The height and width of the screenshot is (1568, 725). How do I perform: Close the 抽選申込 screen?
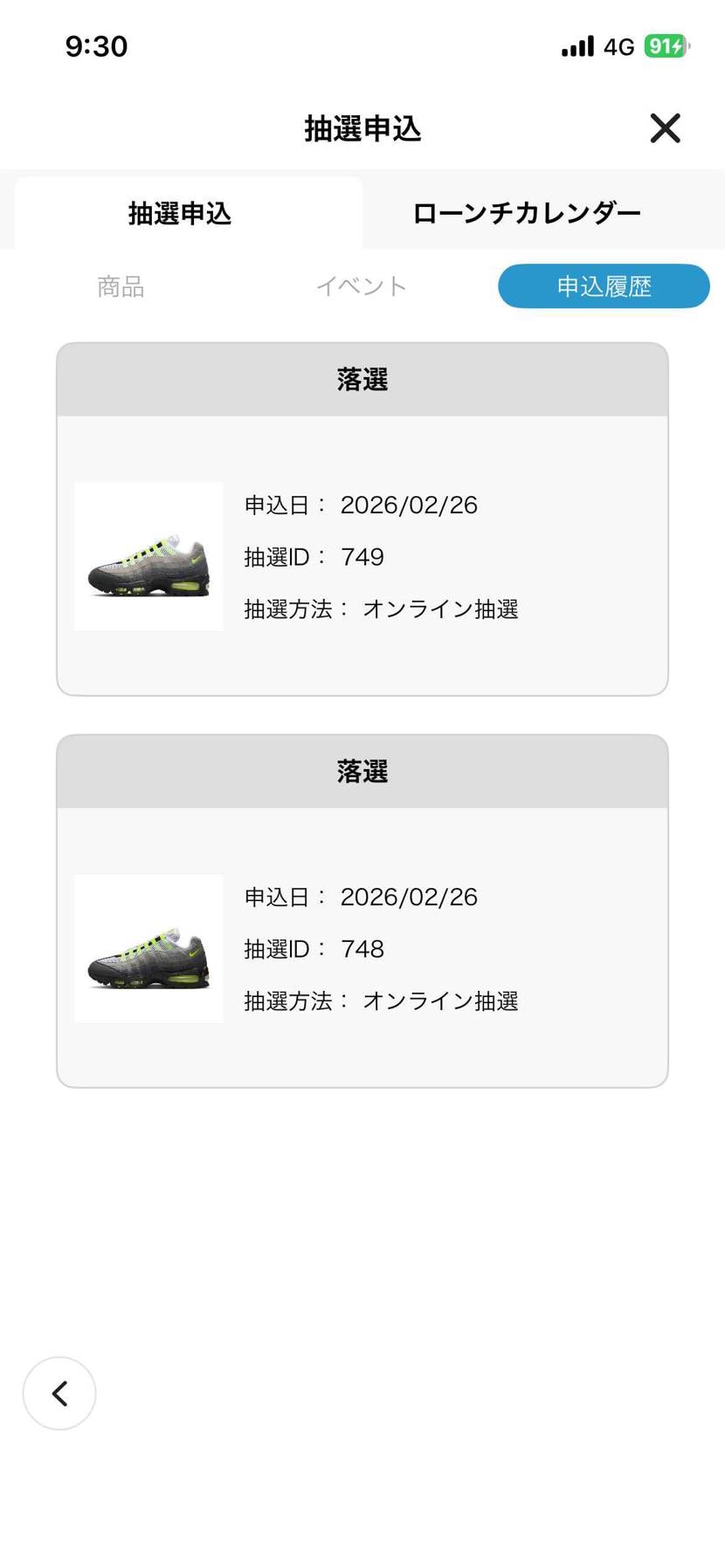(x=665, y=128)
